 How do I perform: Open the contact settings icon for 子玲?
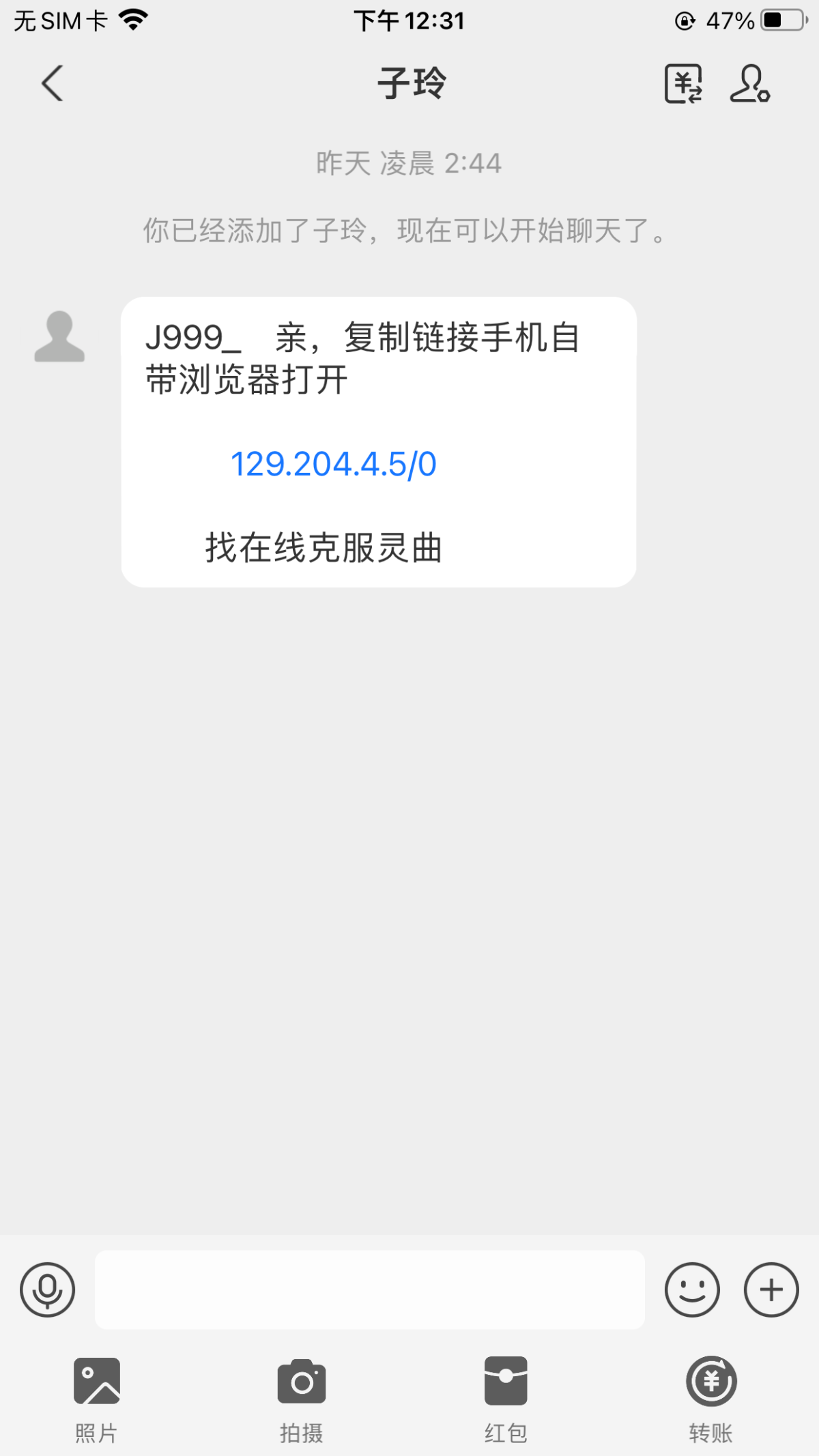point(750,84)
